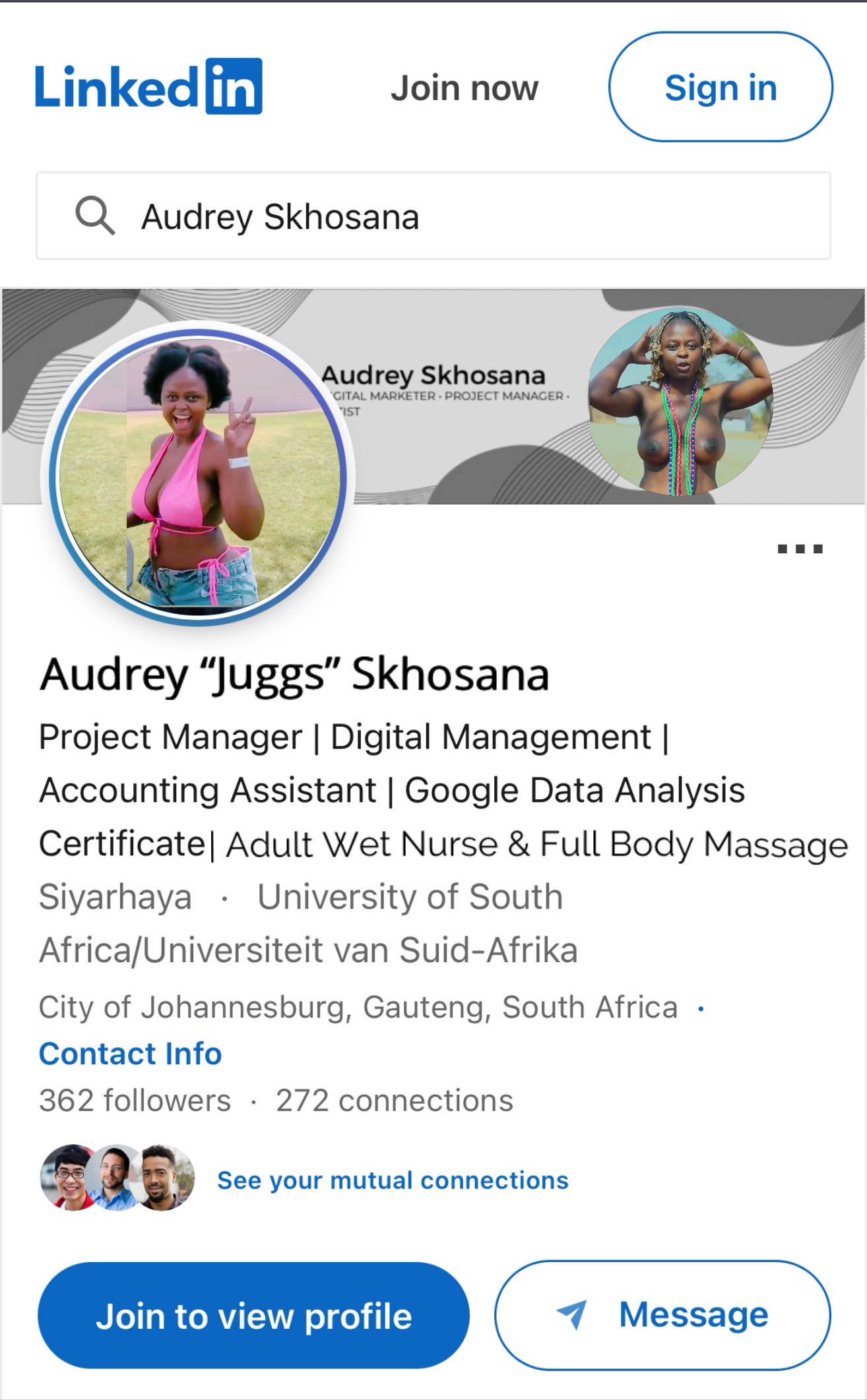
Task: See your mutual connections
Action: [x=393, y=1180]
